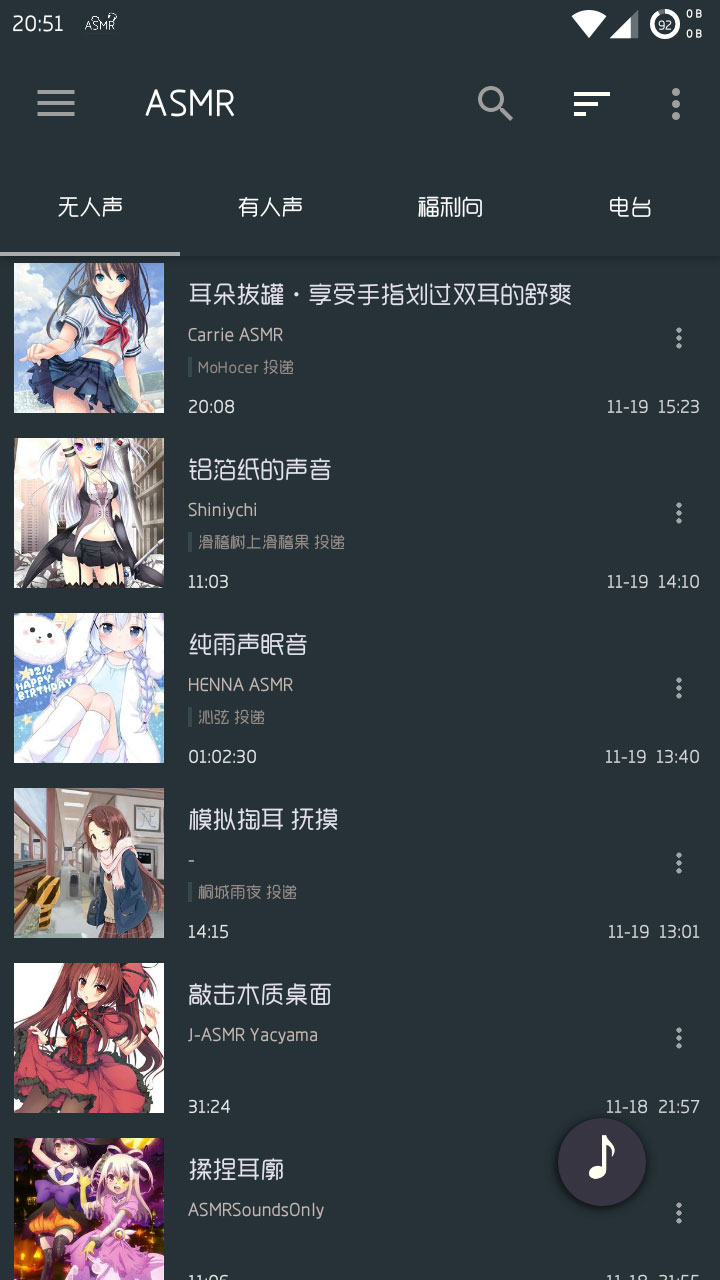Switch to the 电台 tab
720x1280 pixels.
(630, 207)
